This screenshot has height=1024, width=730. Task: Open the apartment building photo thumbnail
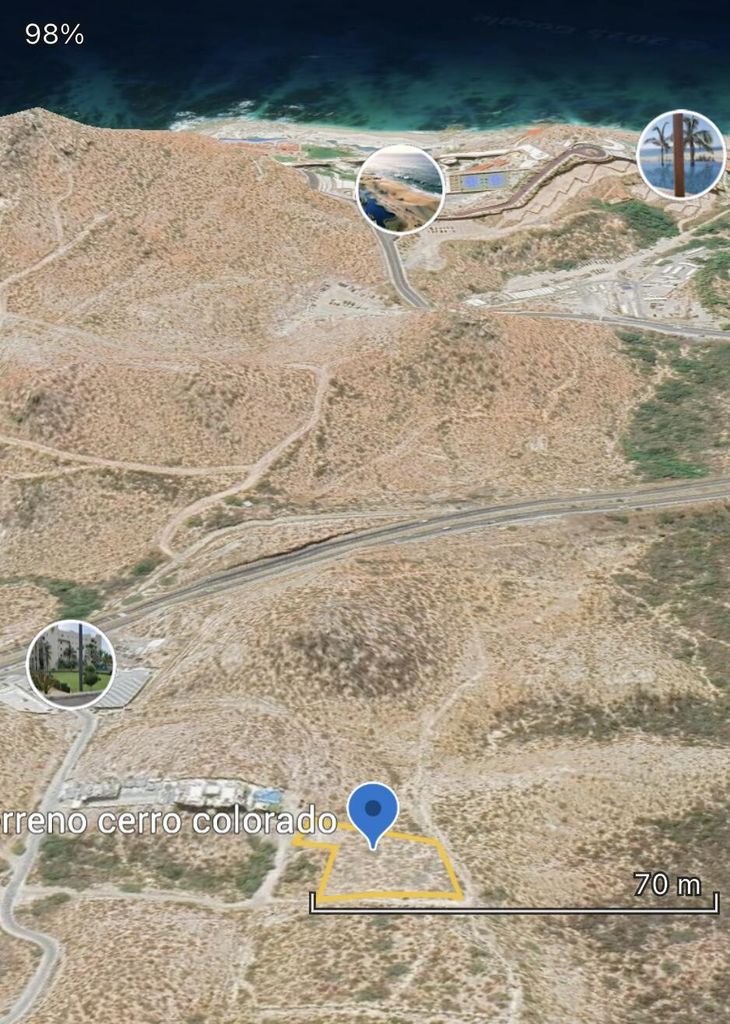click(x=71, y=664)
